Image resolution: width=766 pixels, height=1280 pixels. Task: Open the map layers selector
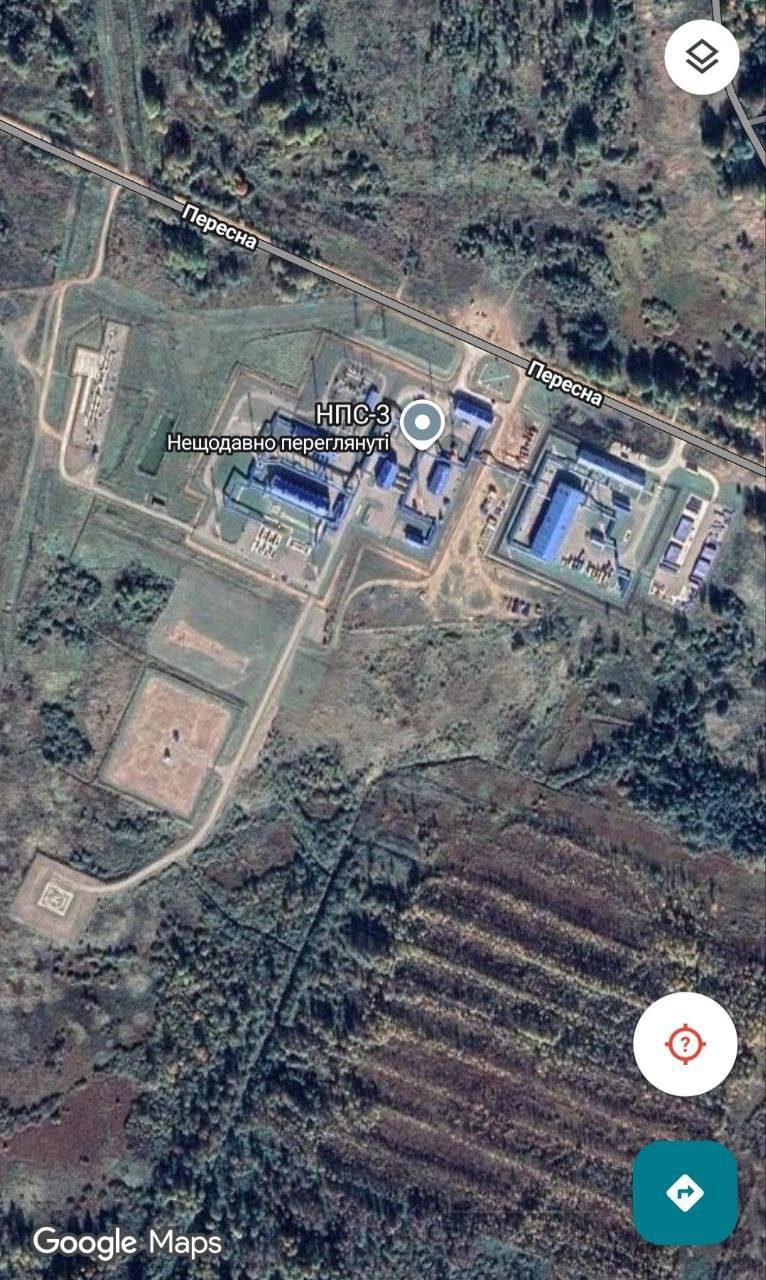pyautogui.click(x=702, y=58)
